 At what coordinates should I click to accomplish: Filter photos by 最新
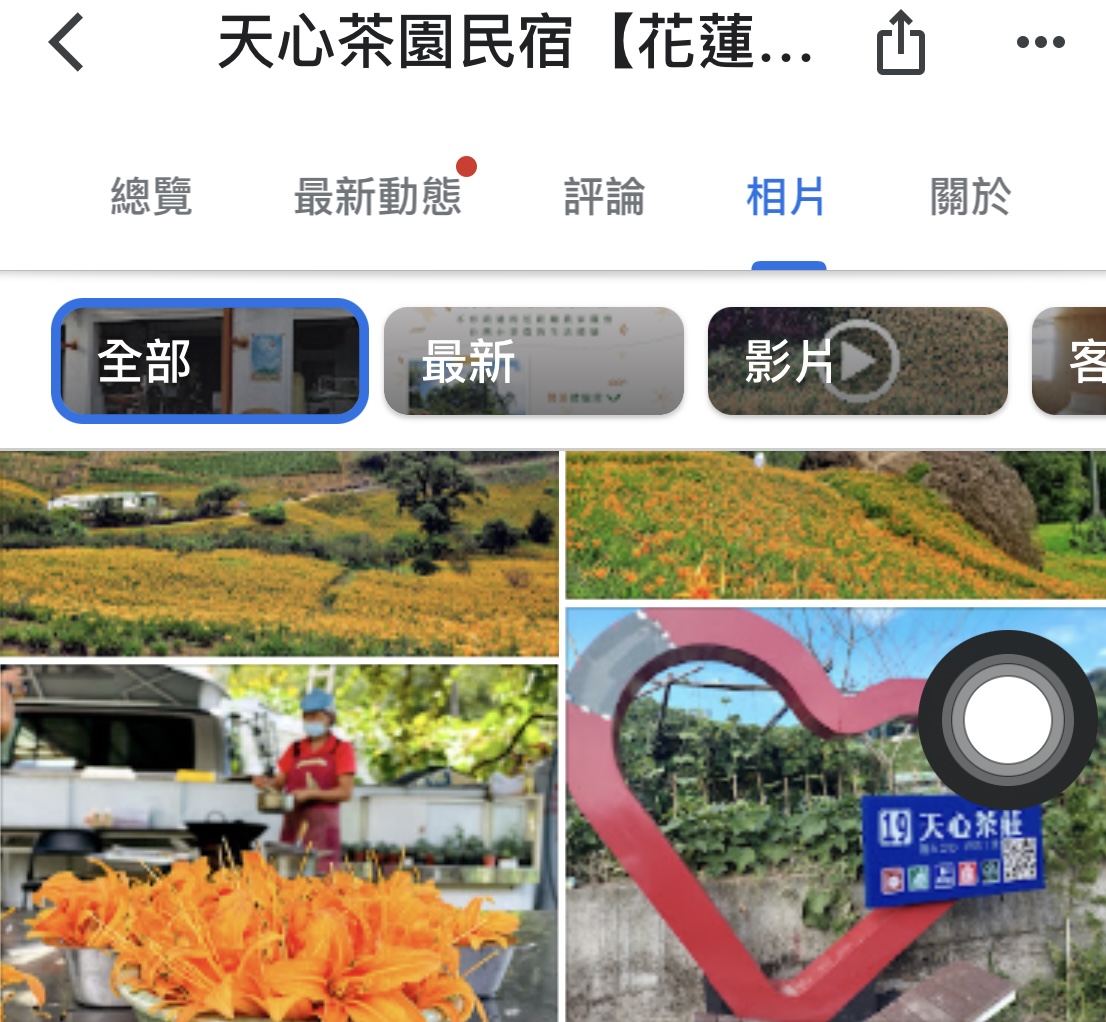(533, 361)
